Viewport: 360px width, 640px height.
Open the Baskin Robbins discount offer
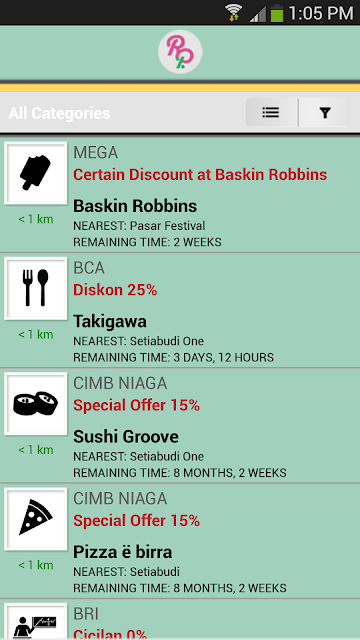point(180,196)
